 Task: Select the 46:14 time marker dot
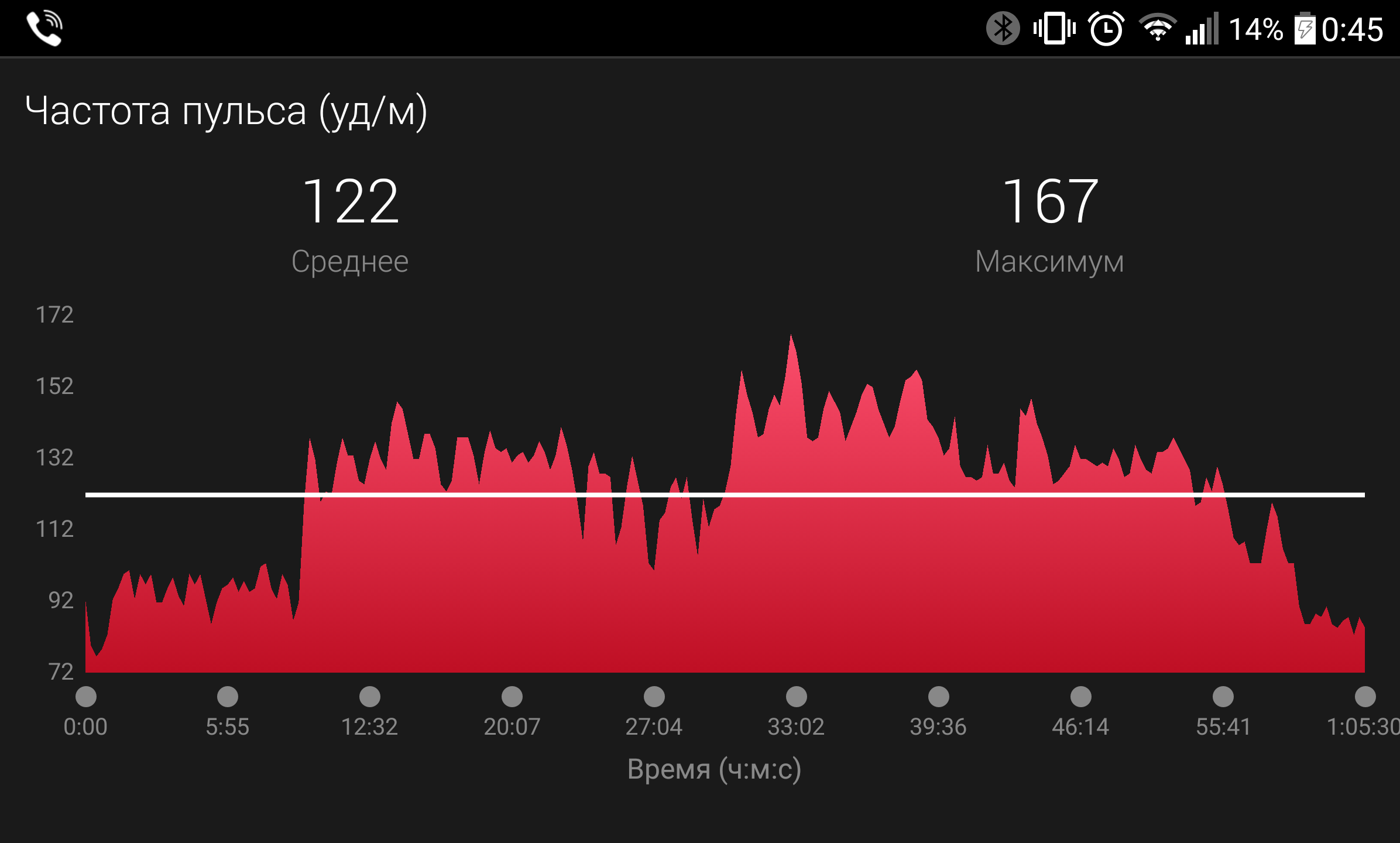pos(1081,697)
